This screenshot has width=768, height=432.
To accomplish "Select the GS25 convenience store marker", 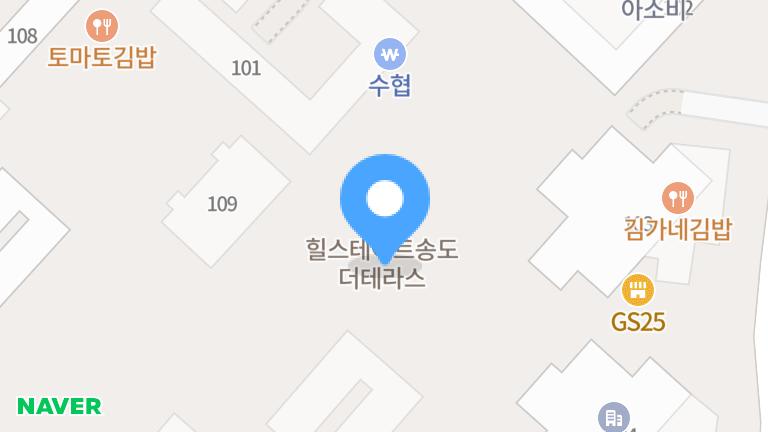I will 638,291.
